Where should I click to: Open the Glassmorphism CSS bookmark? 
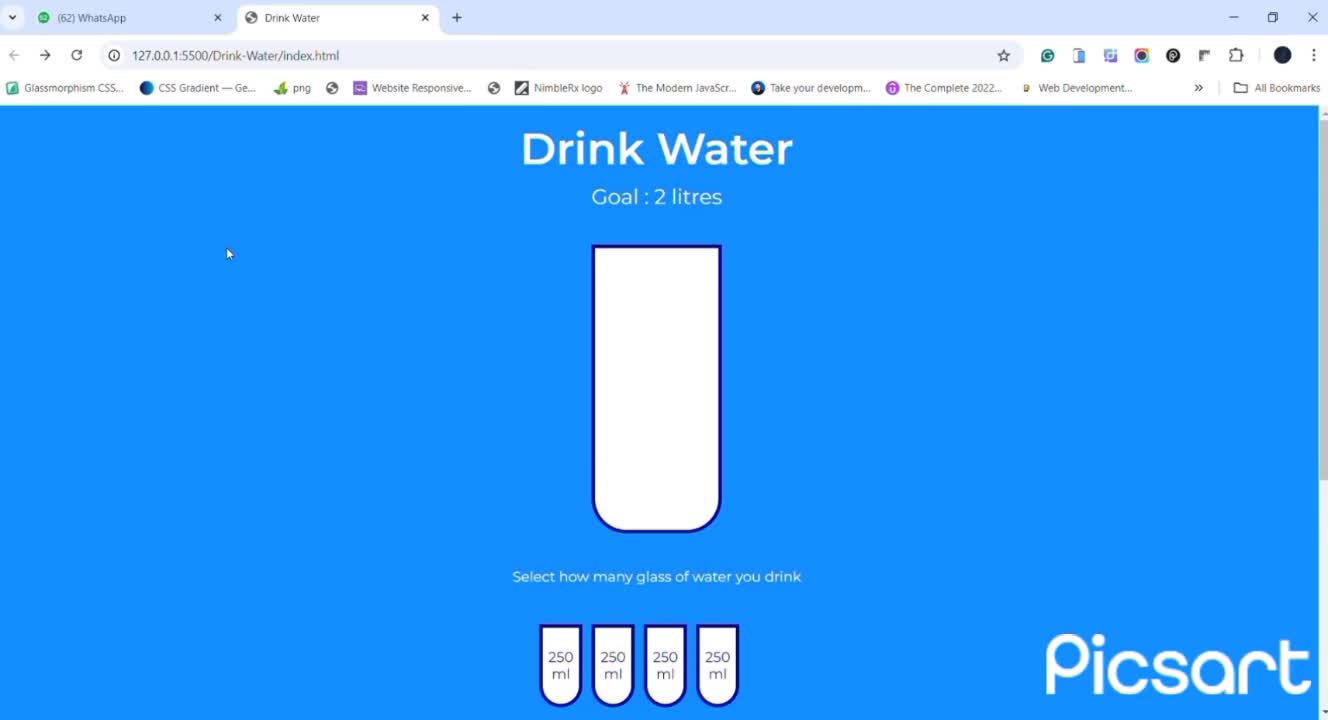click(65, 88)
